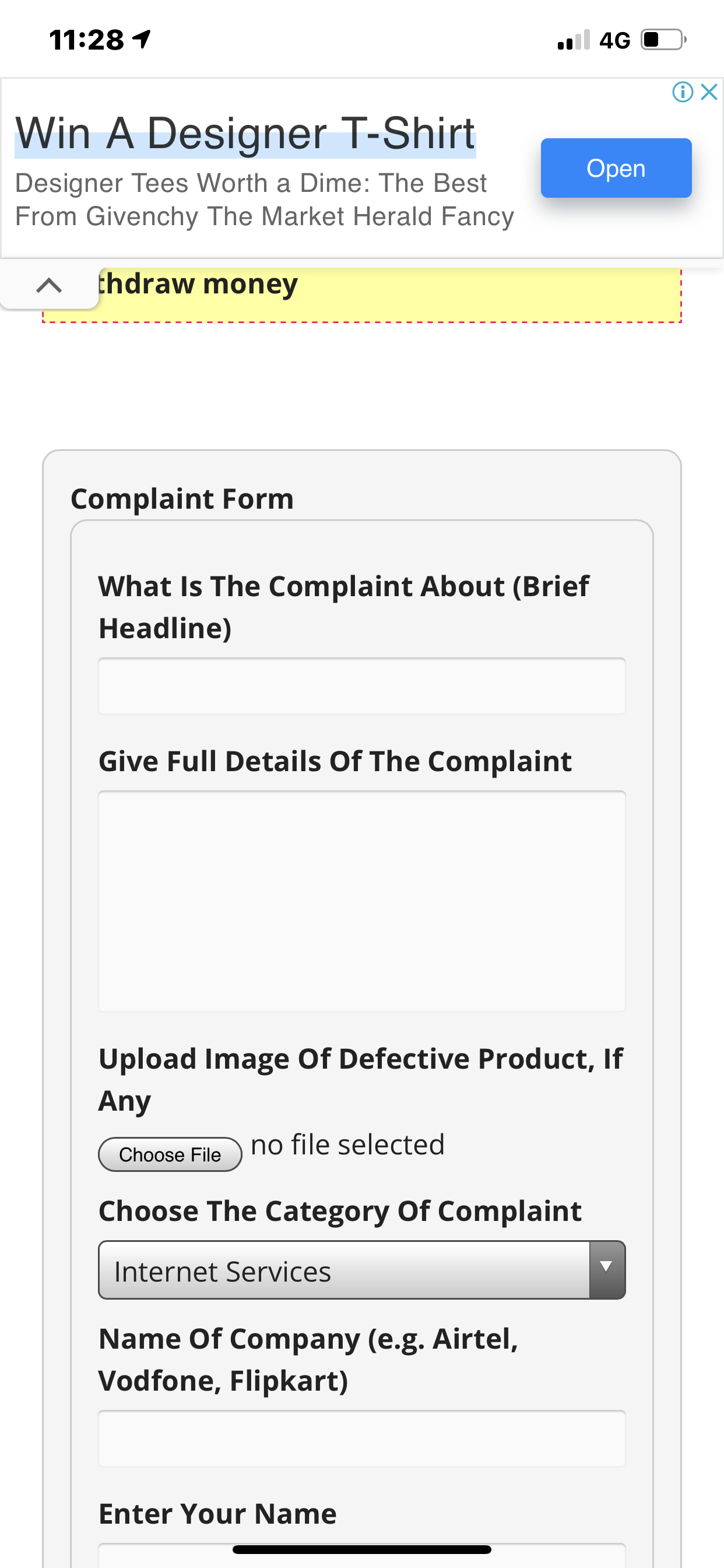Open the complaint category dropdown
Screen dimensions: 724x1568
[x=362, y=1270]
